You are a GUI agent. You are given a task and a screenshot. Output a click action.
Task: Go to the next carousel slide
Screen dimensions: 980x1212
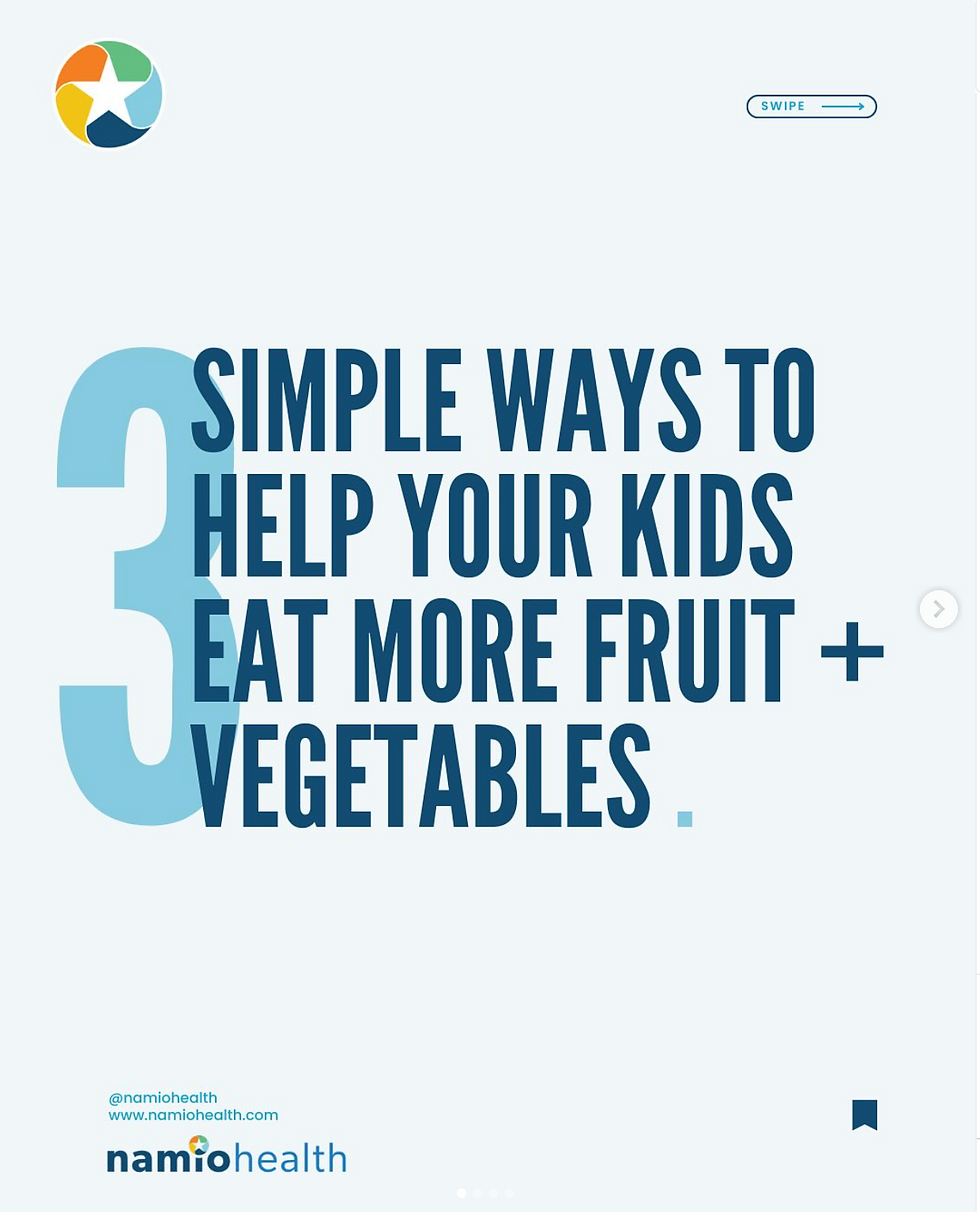point(938,609)
